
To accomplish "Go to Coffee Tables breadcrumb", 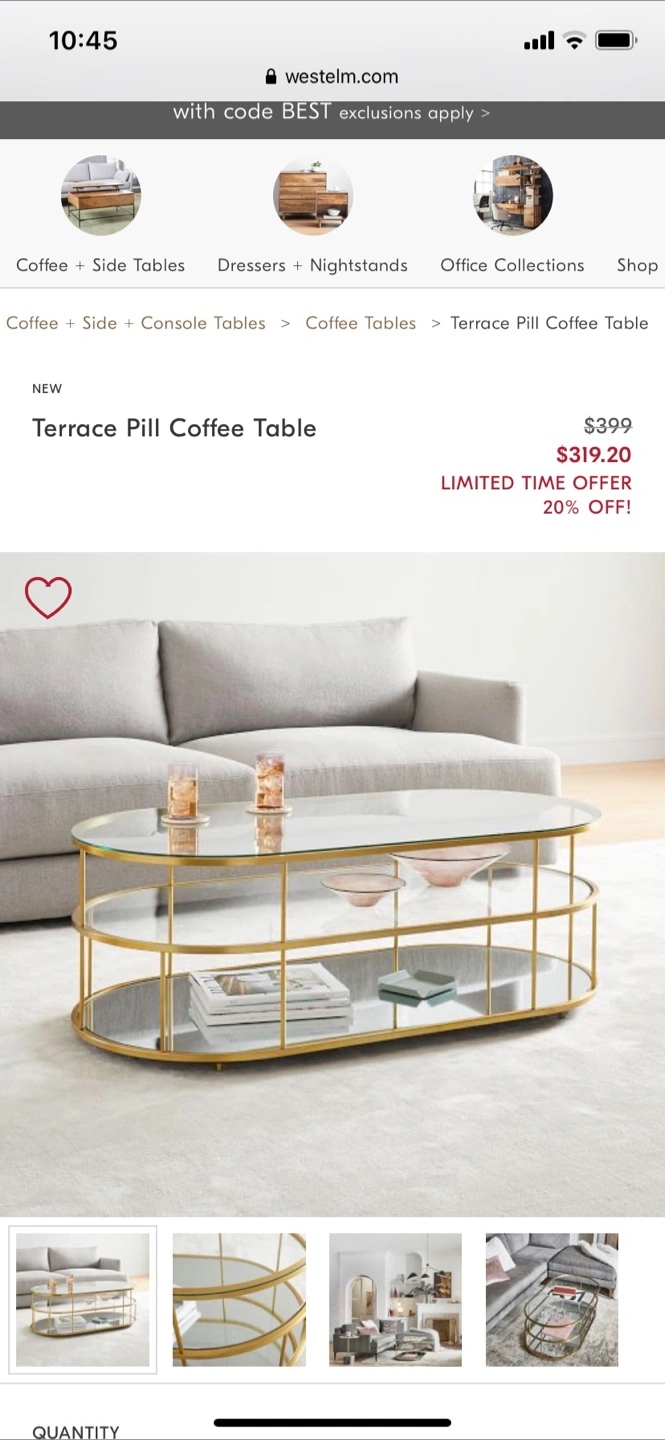I will pyautogui.click(x=360, y=323).
